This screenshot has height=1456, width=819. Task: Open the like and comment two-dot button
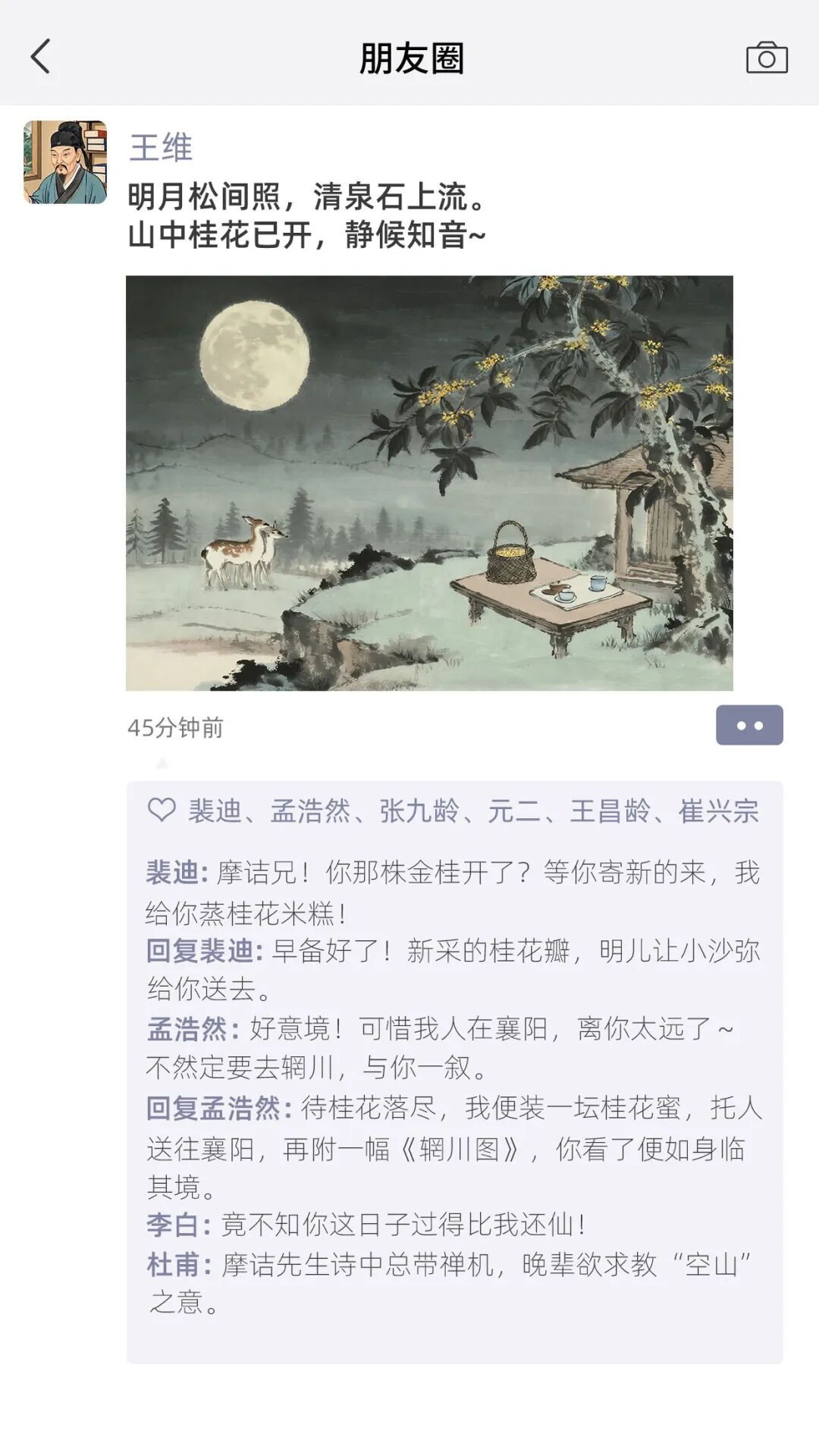749,725
